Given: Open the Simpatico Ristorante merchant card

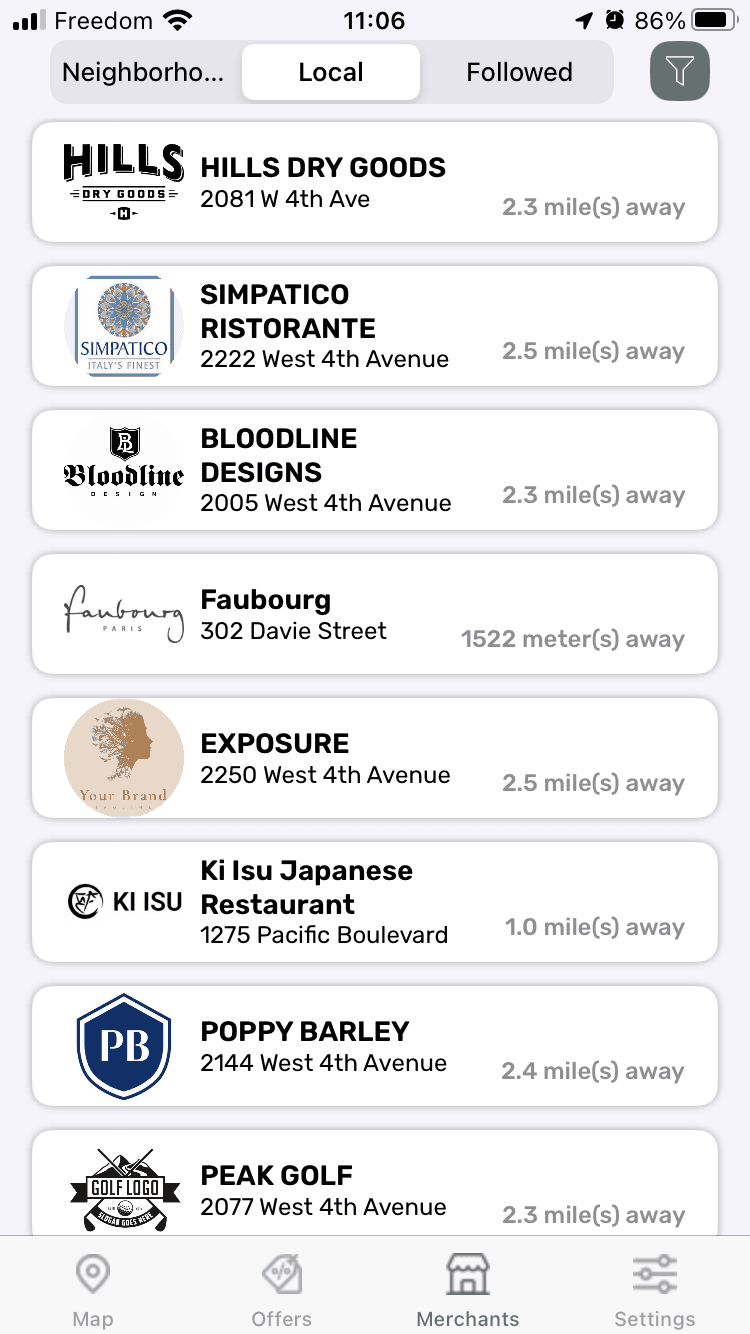Looking at the screenshot, I should [375, 326].
